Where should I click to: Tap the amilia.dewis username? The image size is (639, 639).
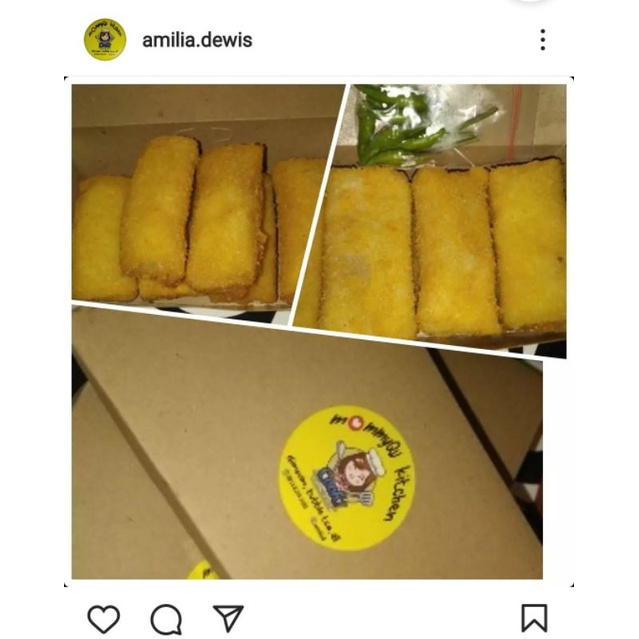197,40
